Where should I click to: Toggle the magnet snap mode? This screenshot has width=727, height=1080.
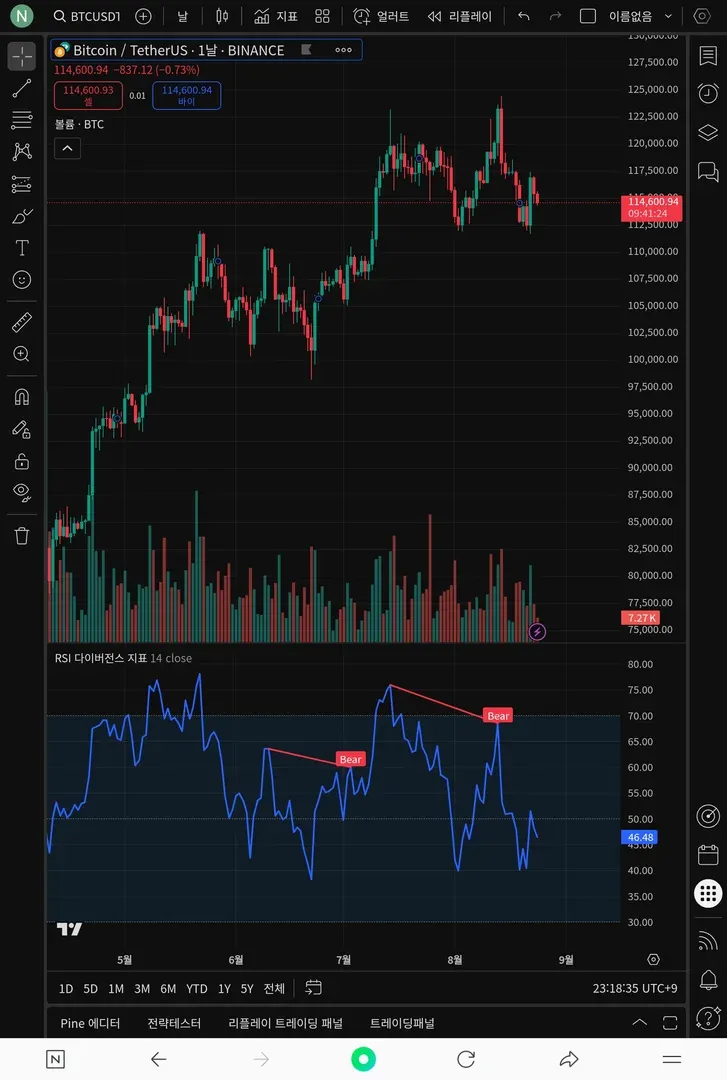22,396
